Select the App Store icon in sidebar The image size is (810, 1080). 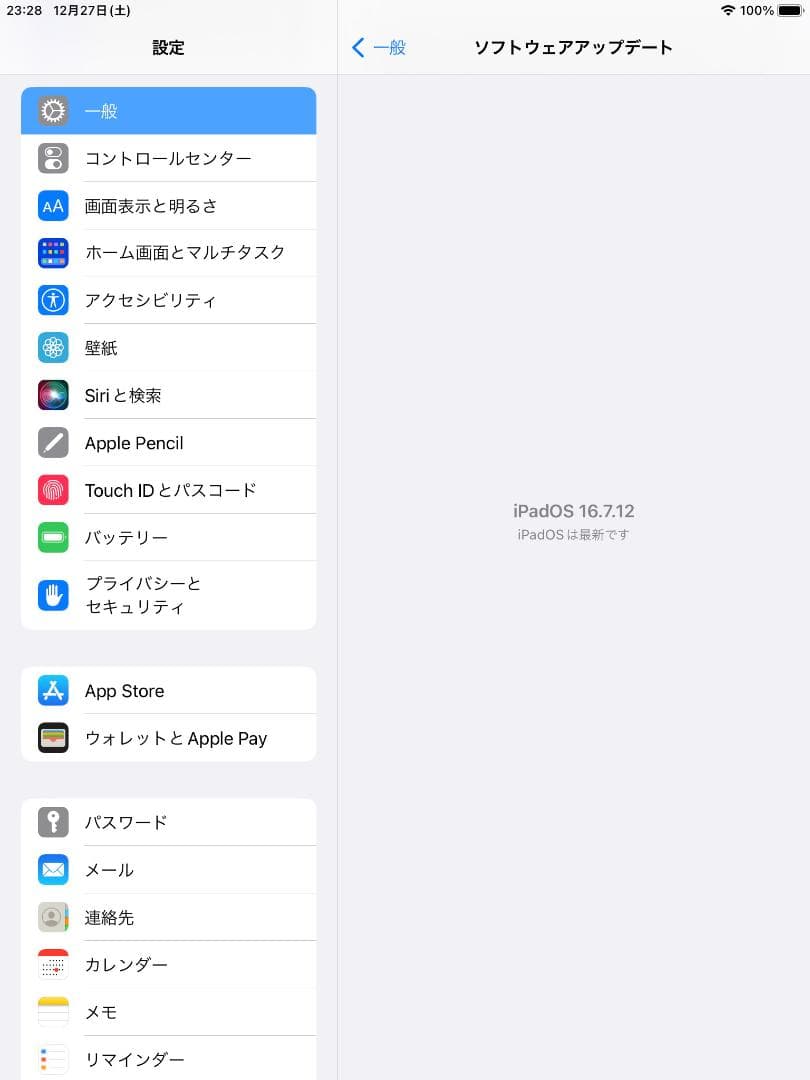(52, 690)
